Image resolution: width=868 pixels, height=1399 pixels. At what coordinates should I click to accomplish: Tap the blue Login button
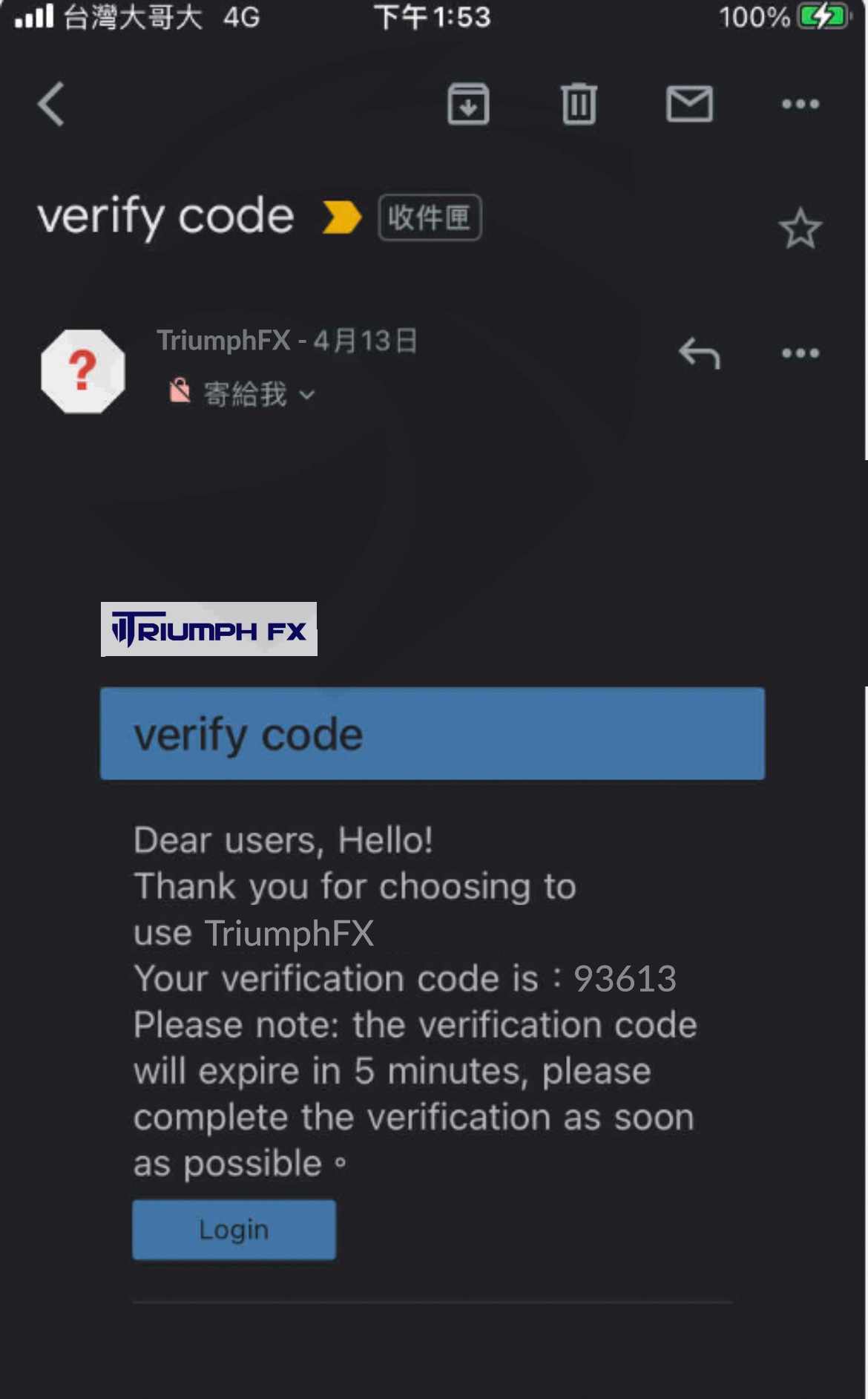tap(234, 1229)
